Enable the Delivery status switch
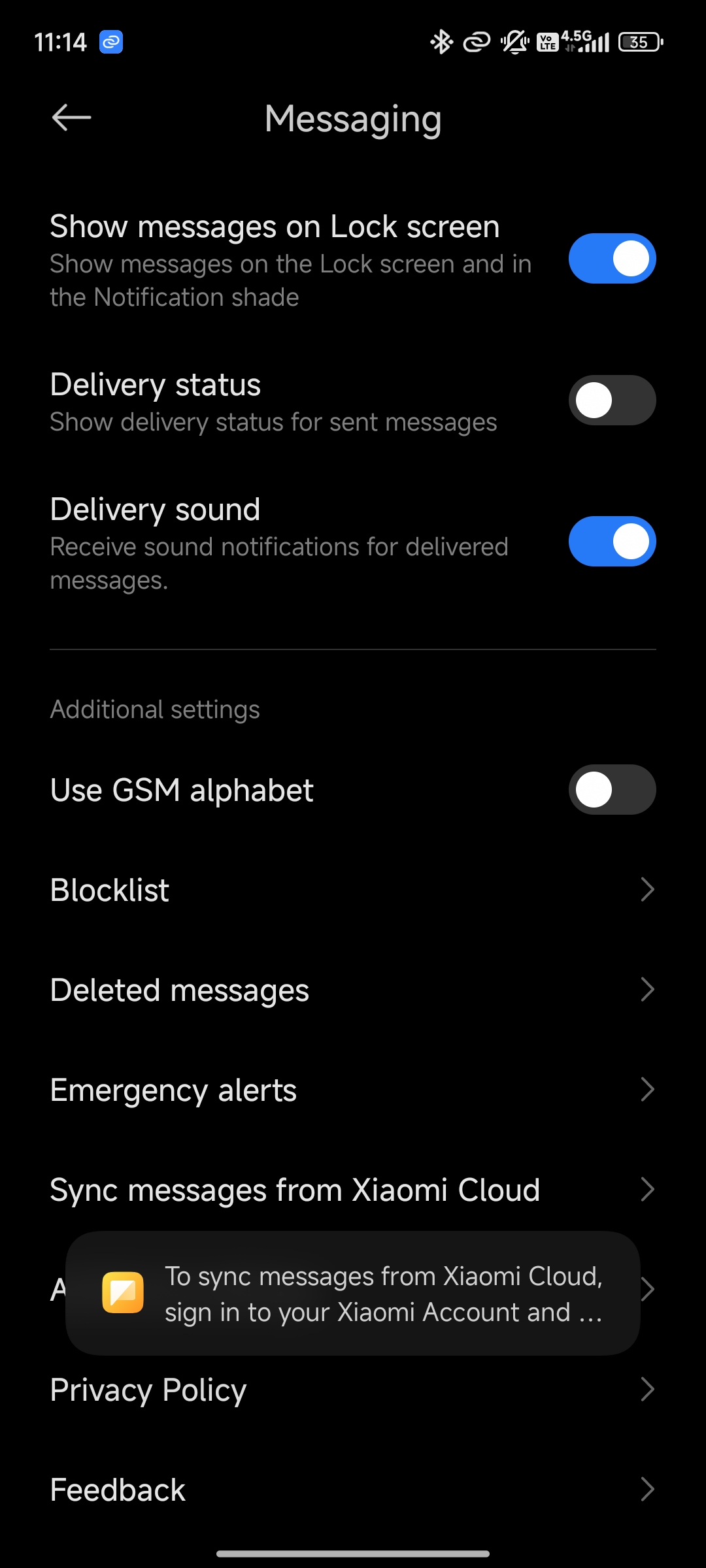 [612, 400]
